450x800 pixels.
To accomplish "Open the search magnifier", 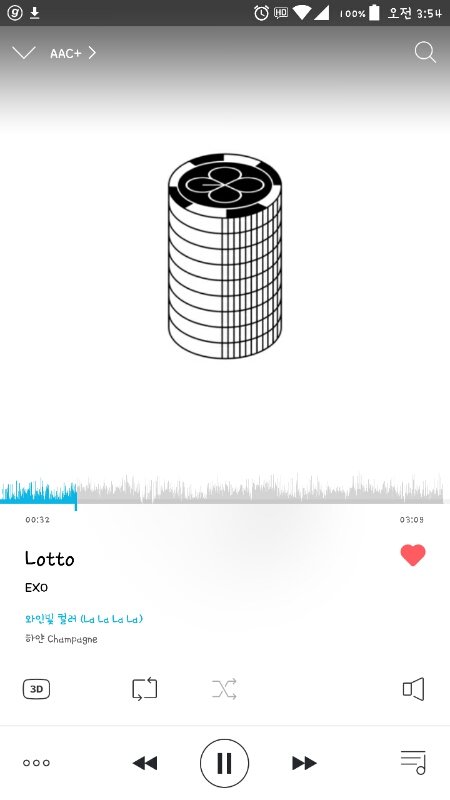I will tap(425, 52).
